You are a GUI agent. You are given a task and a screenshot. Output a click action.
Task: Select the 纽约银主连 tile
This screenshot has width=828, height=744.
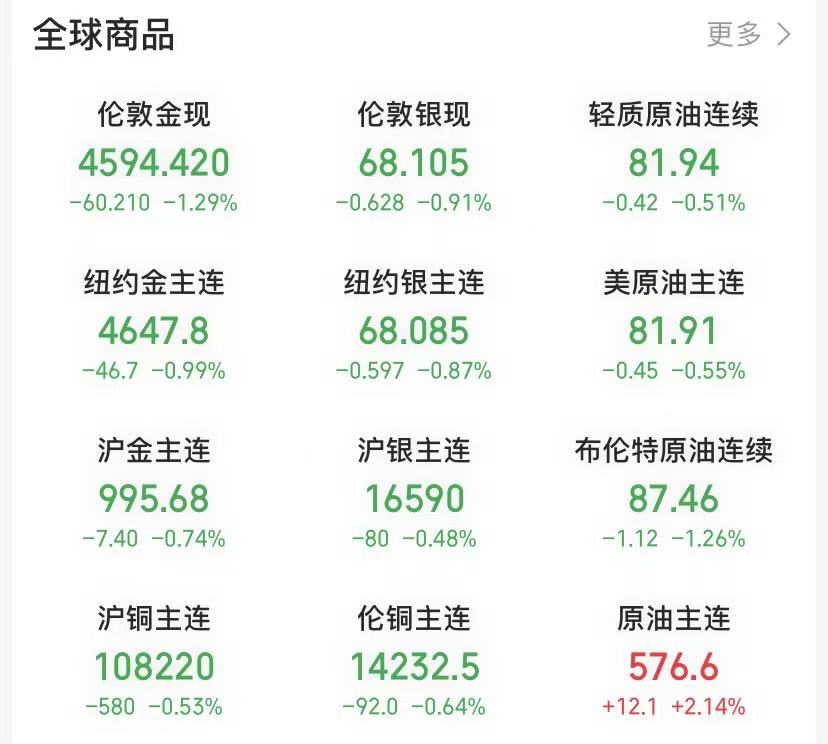(414, 325)
